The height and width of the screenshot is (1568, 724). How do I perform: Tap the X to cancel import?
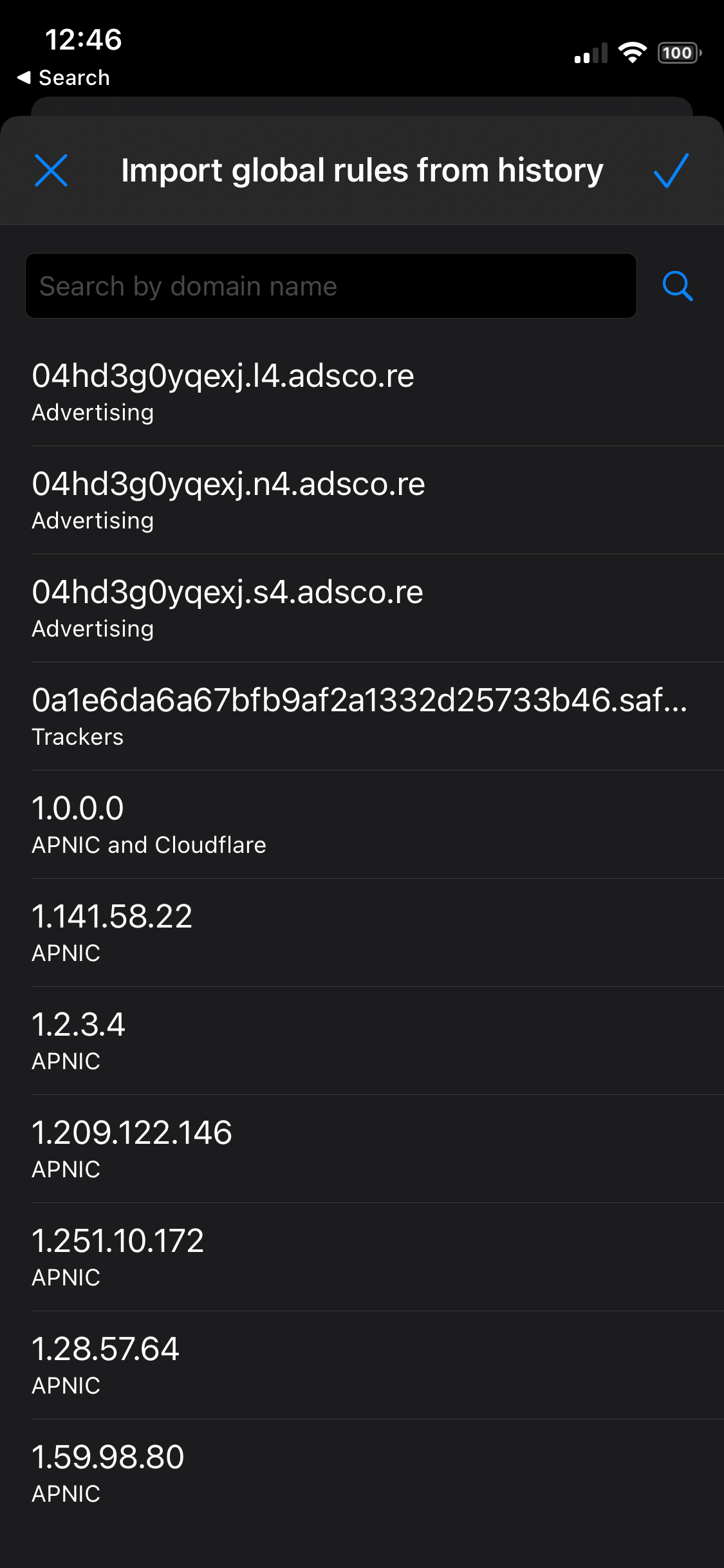[x=51, y=171]
